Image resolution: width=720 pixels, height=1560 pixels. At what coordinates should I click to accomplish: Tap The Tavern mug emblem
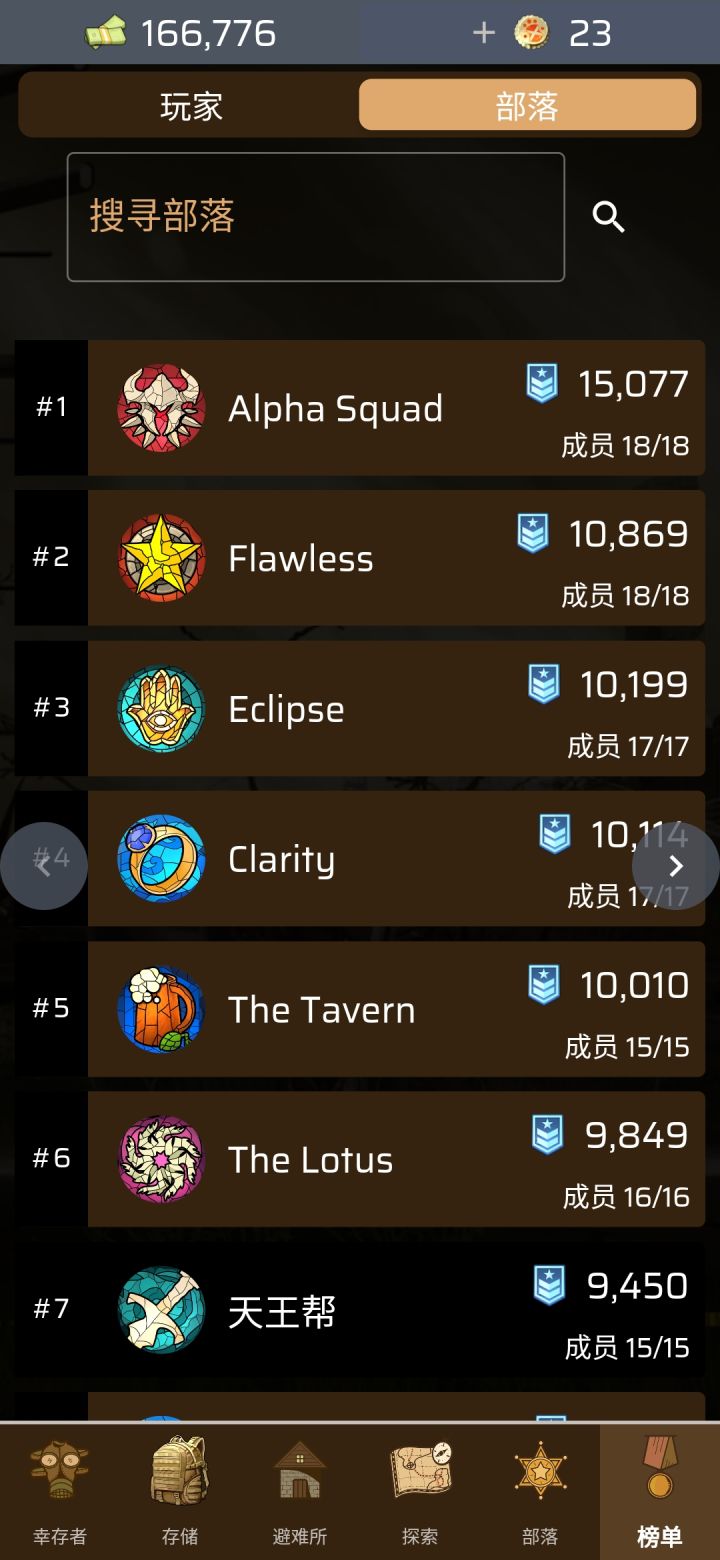pyautogui.click(x=161, y=1009)
